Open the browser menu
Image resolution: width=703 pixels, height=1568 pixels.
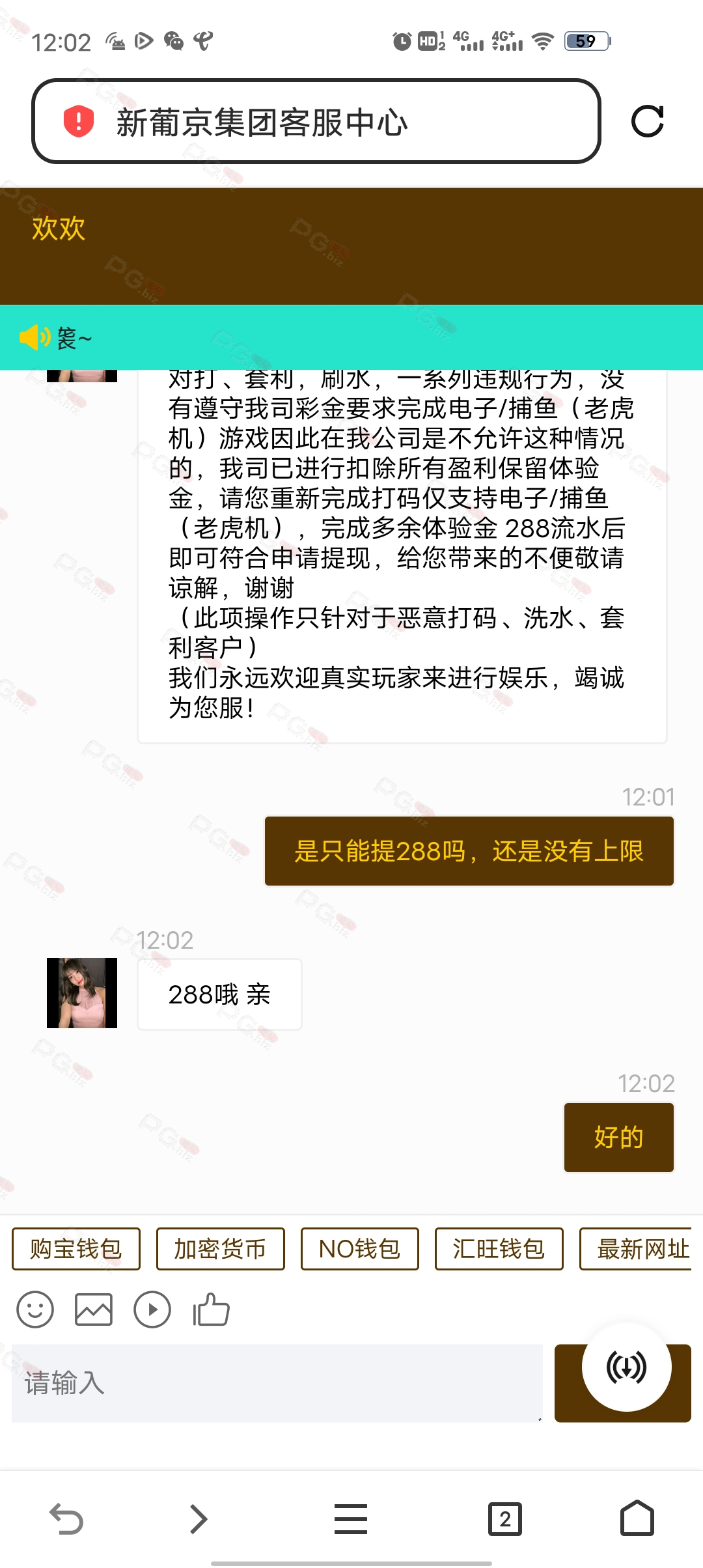(x=351, y=1519)
